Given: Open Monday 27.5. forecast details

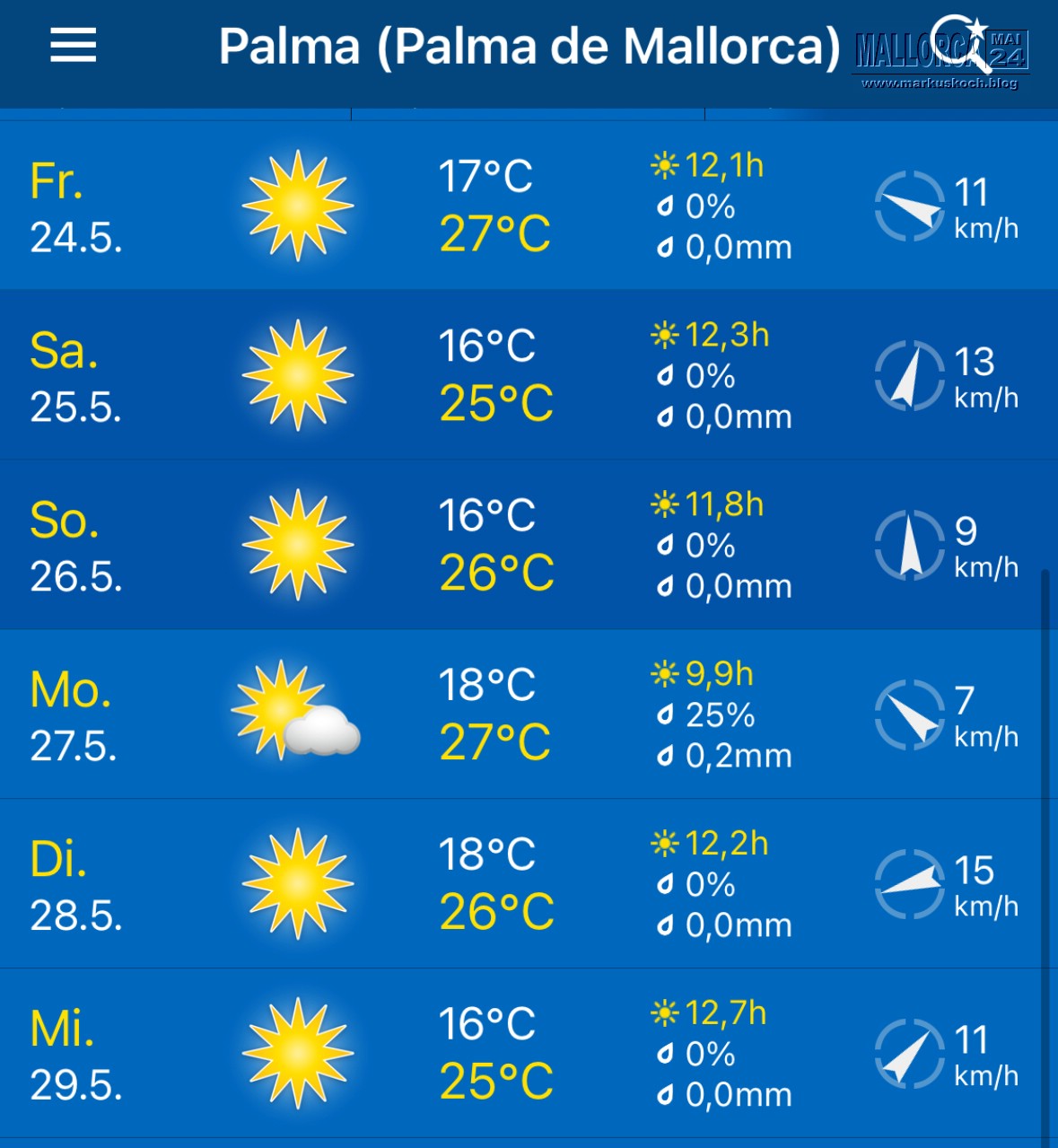Looking at the screenshot, I should 529,714.
